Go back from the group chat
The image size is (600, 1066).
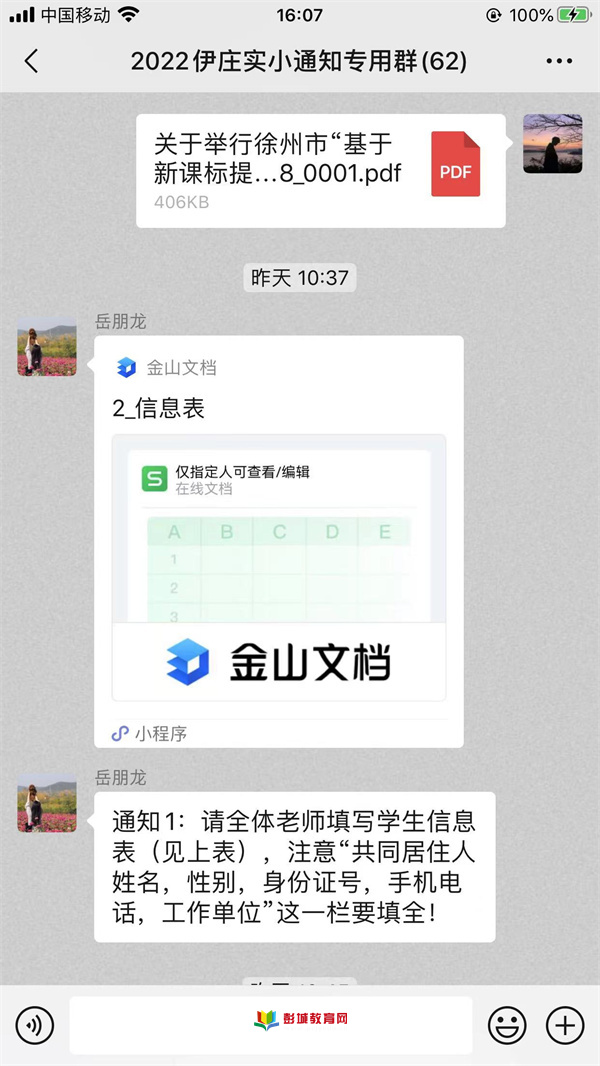coord(31,61)
